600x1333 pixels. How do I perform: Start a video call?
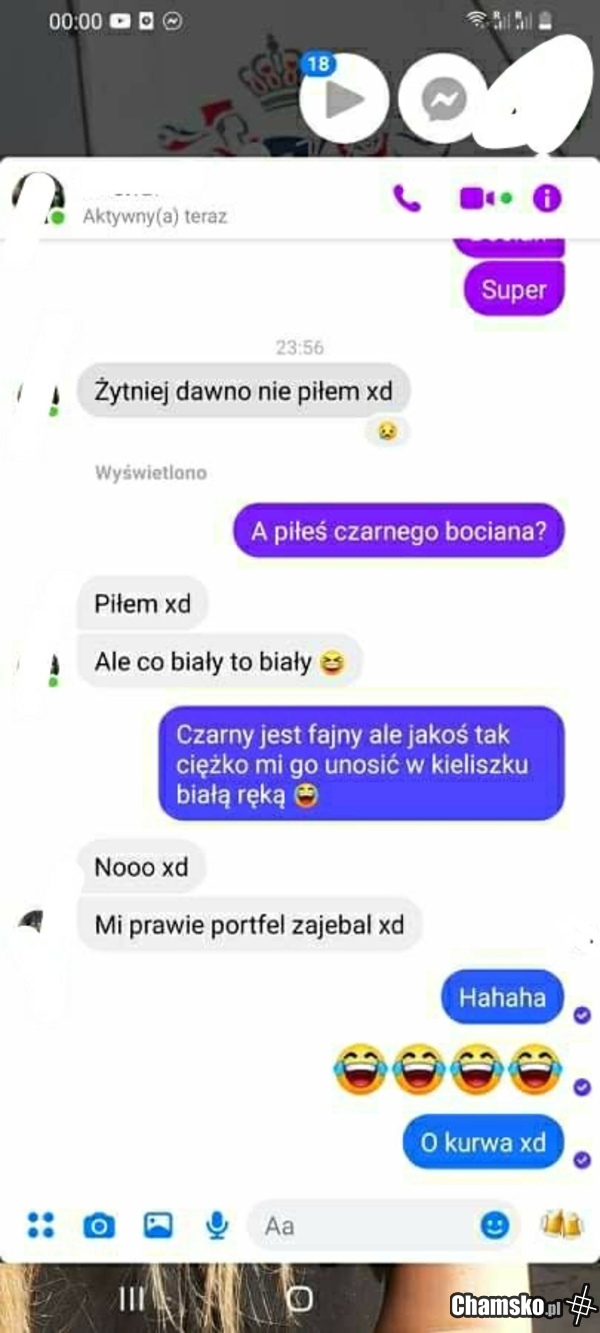pyautogui.click(x=478, y=199)
